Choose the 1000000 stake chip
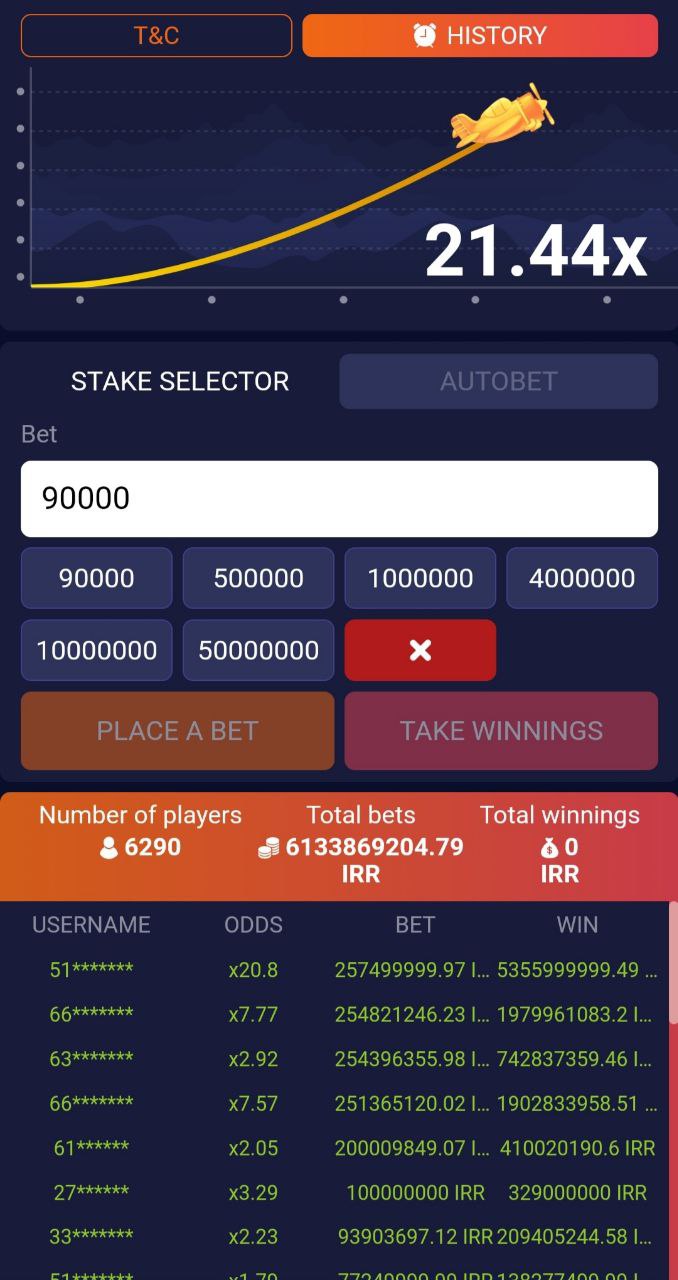The height and width of the screenshot is (1280, 678). [420, 578]
